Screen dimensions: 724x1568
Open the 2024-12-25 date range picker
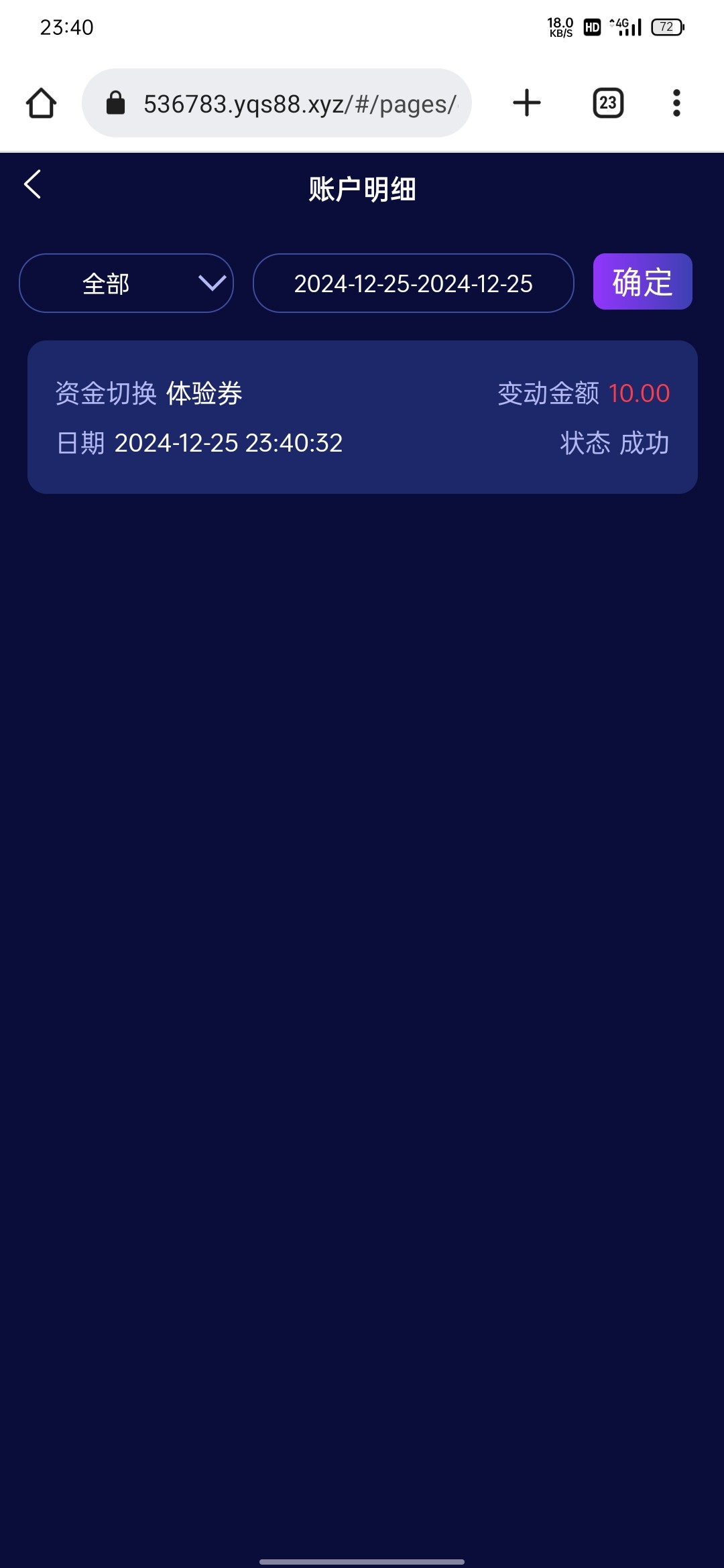click(413, 283)
